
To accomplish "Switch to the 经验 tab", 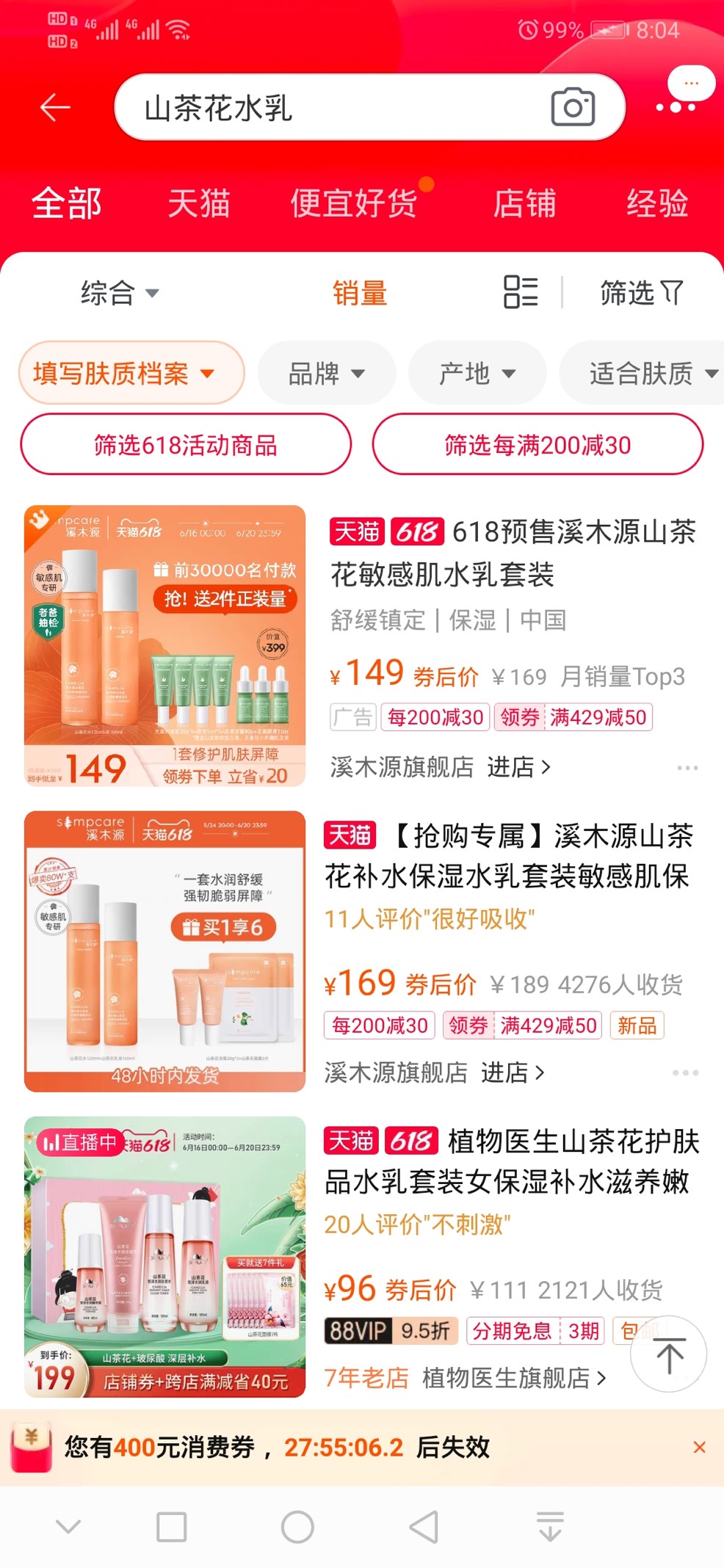I will [x=657, y=203].
